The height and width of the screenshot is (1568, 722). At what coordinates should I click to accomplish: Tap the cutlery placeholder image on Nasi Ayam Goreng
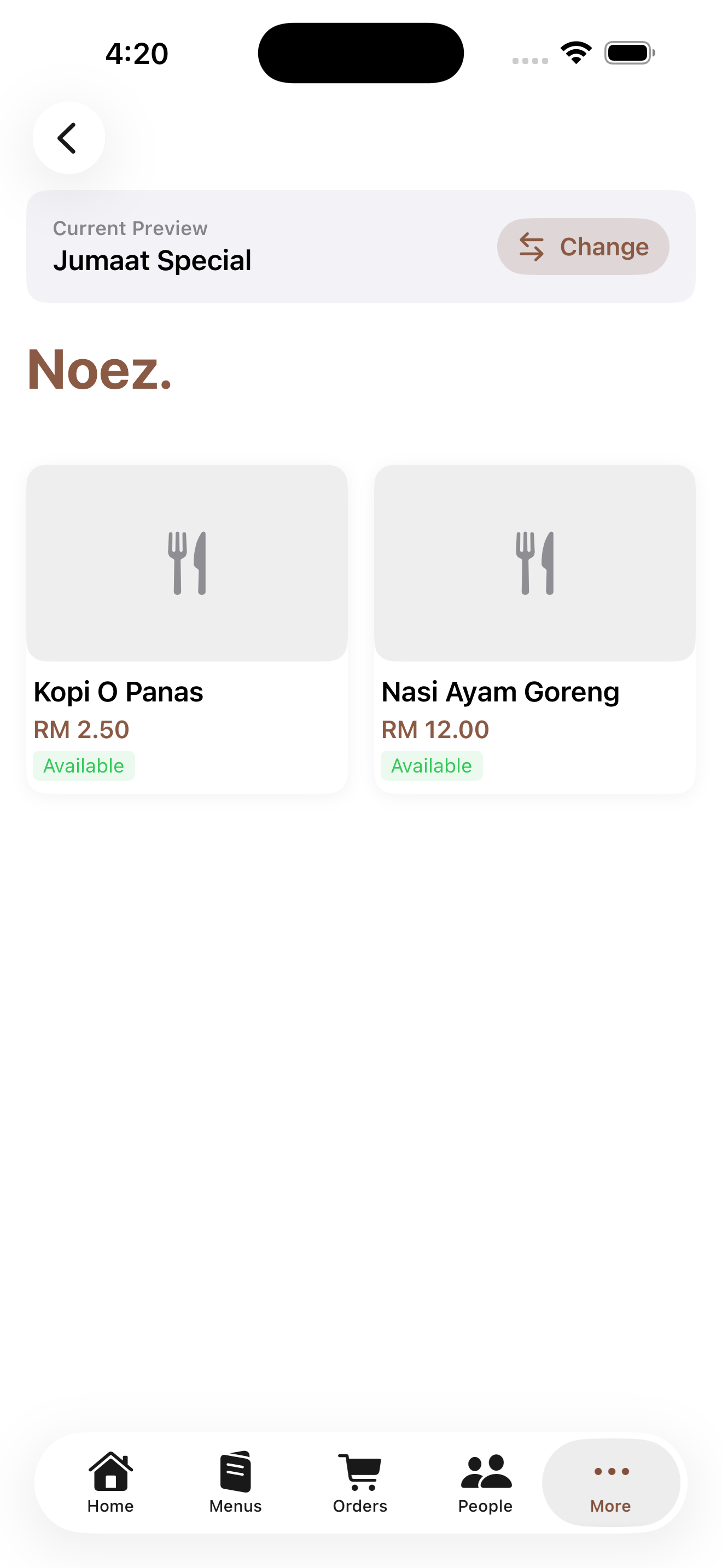tap(534, 563)
